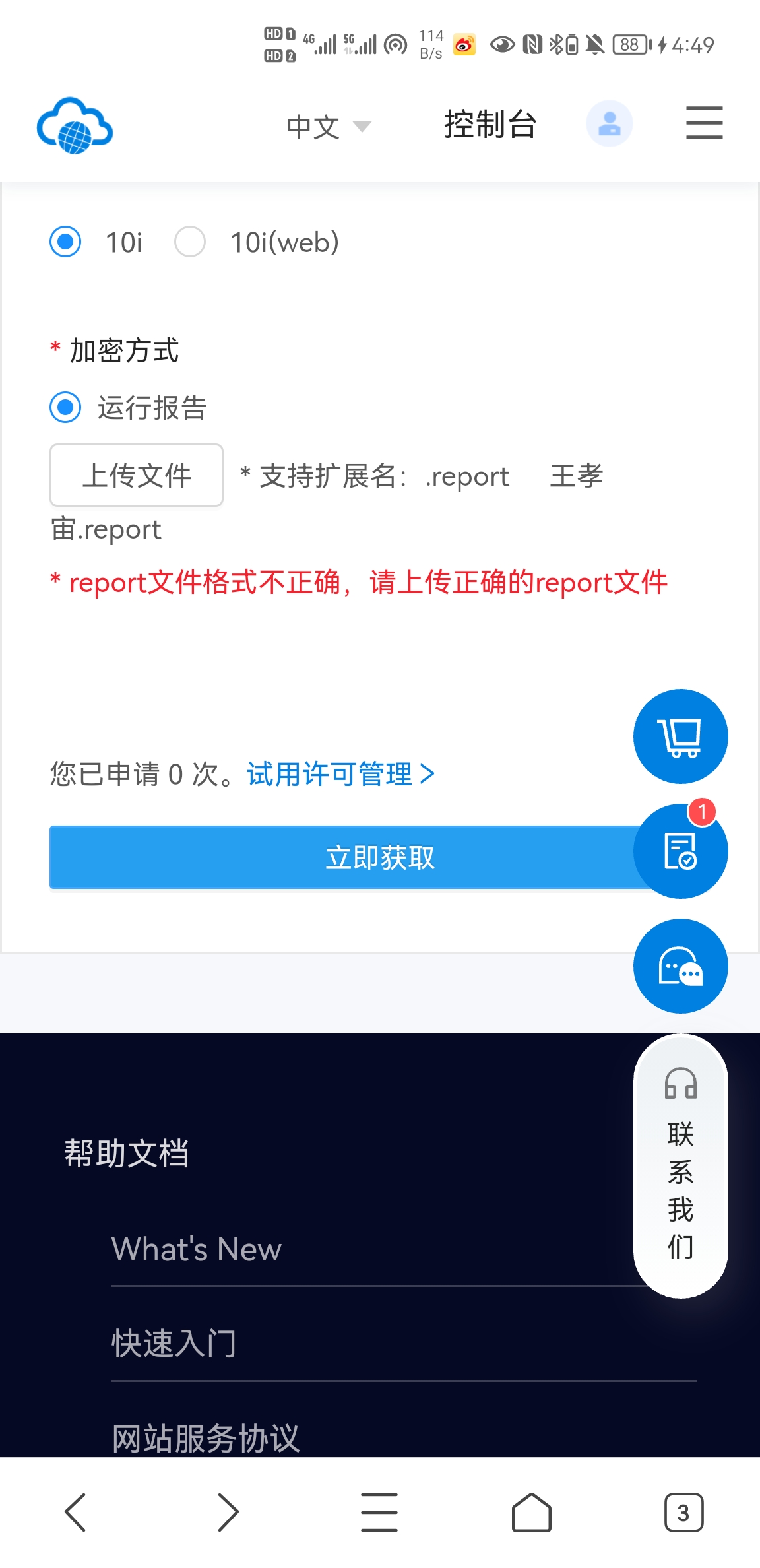
Task: Open 试用许可管理 link
Action: (x=340, y=774)
